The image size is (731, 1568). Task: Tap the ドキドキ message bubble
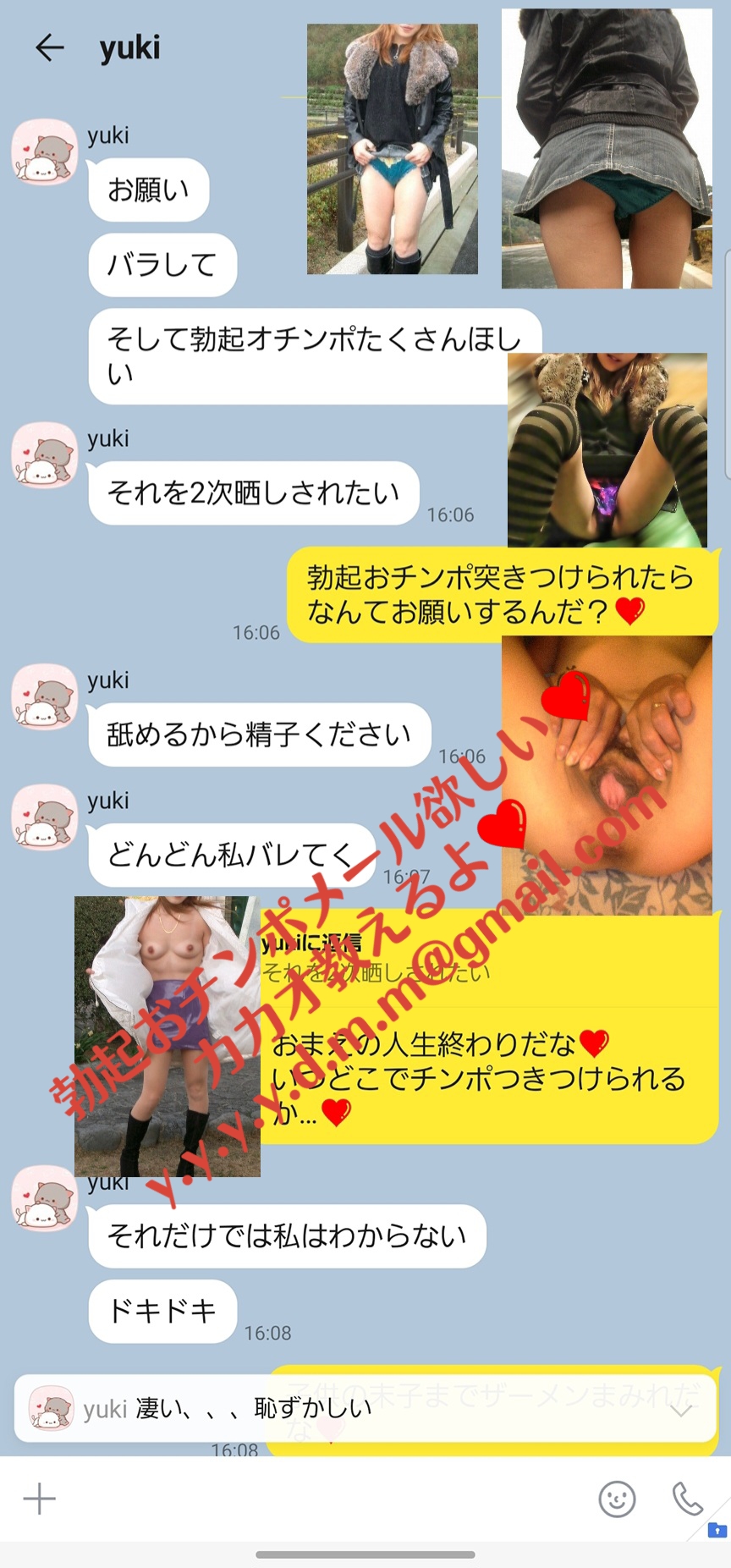(x=162, y=1312)
